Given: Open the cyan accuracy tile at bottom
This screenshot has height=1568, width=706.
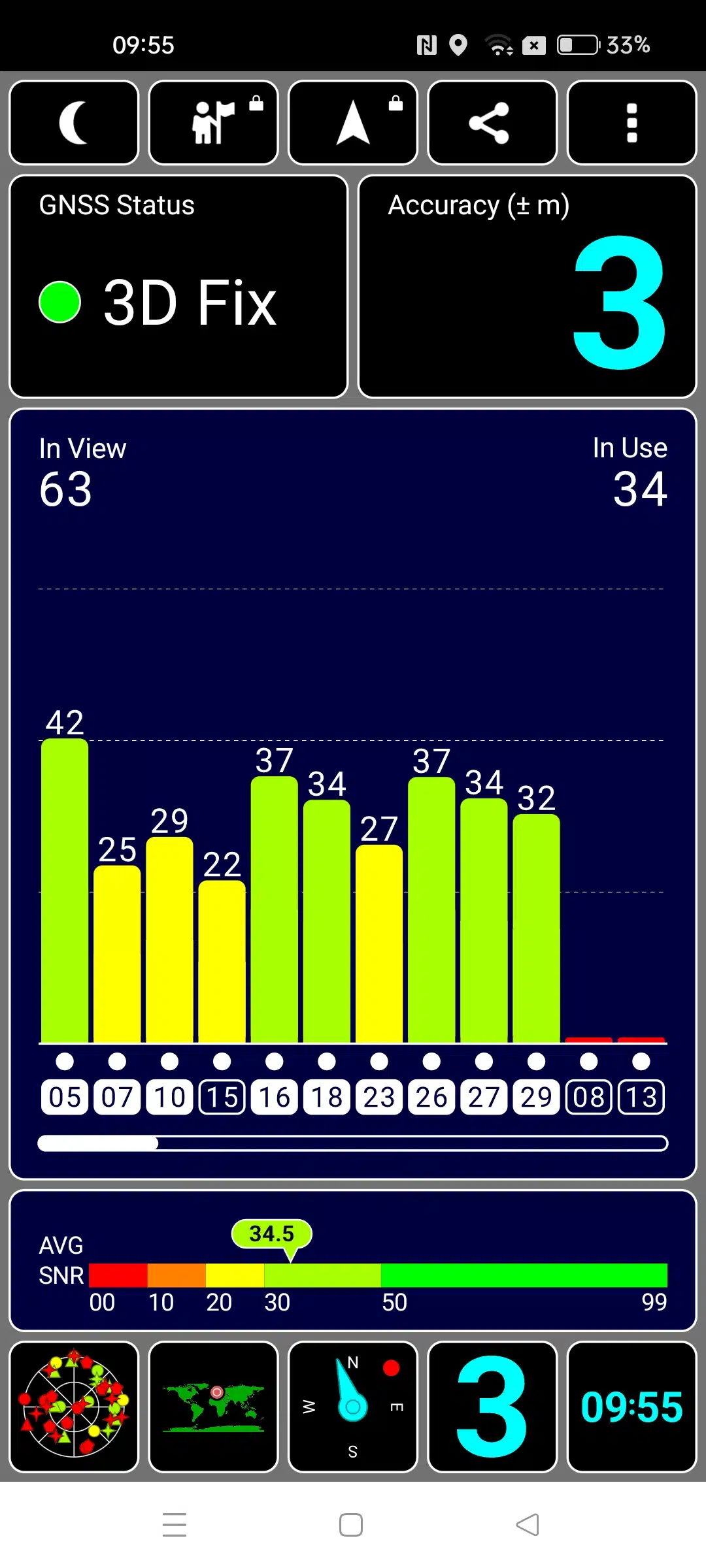Looking at the screenshot, I should [492, 1406].
